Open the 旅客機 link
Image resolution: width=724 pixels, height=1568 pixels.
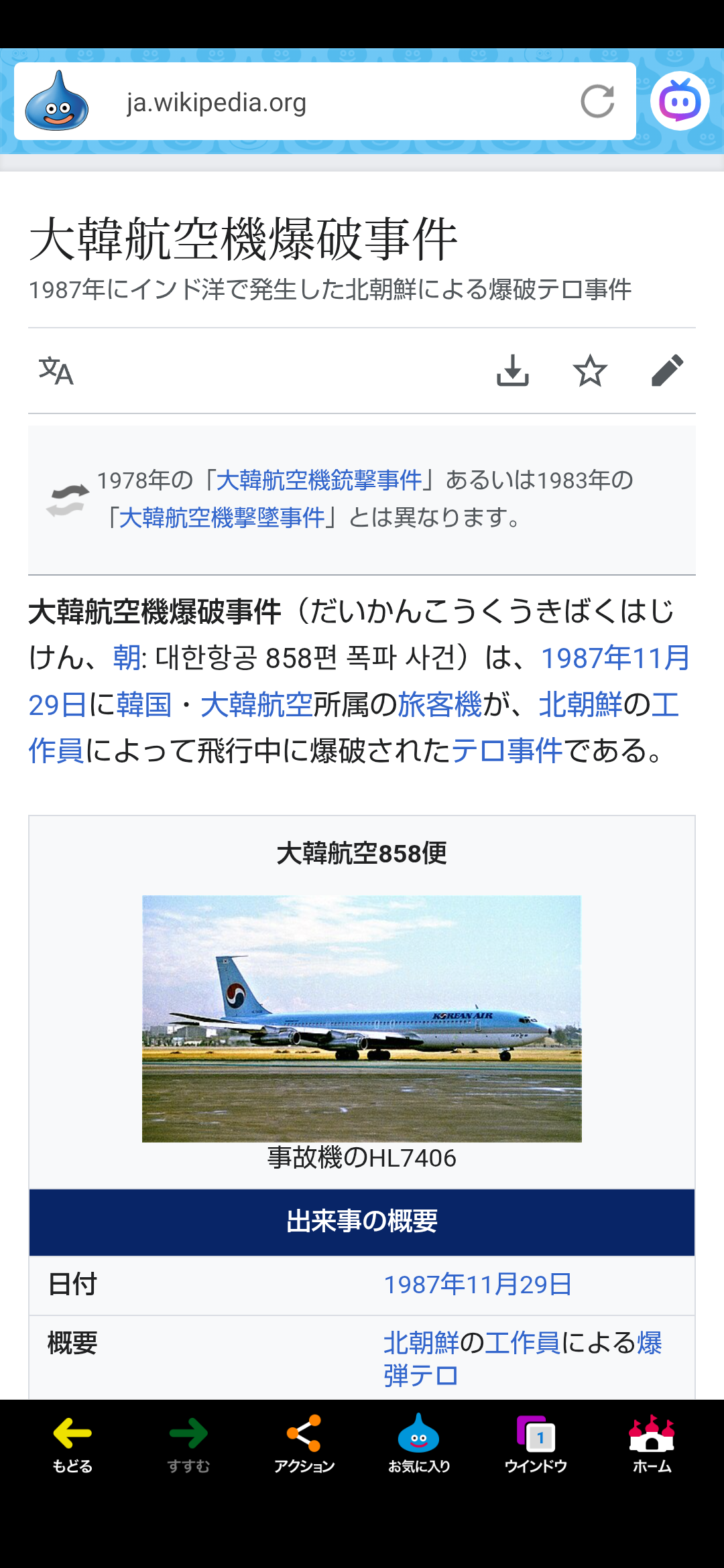[440, 705]
